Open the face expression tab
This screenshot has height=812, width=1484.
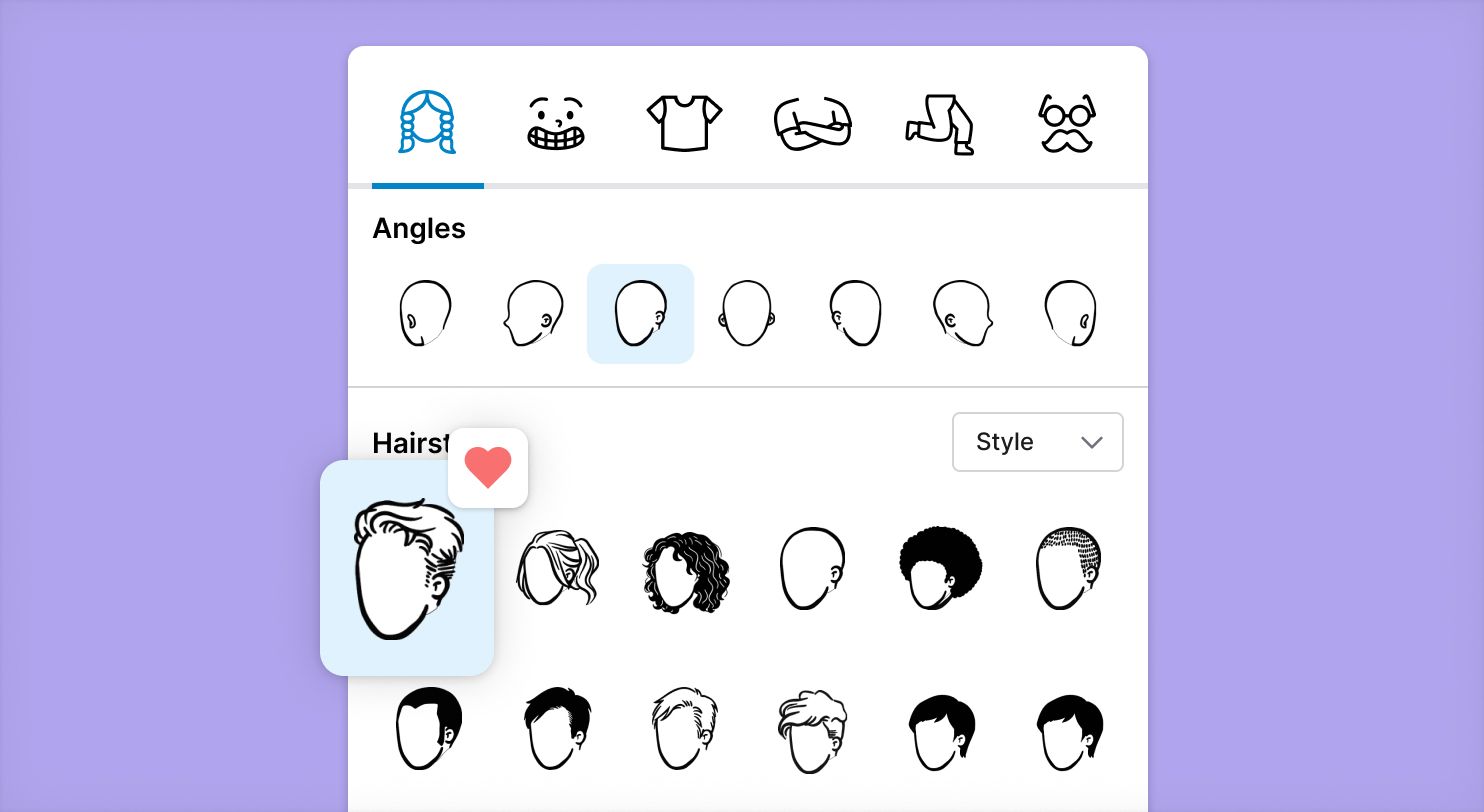[x=556, y=122]
